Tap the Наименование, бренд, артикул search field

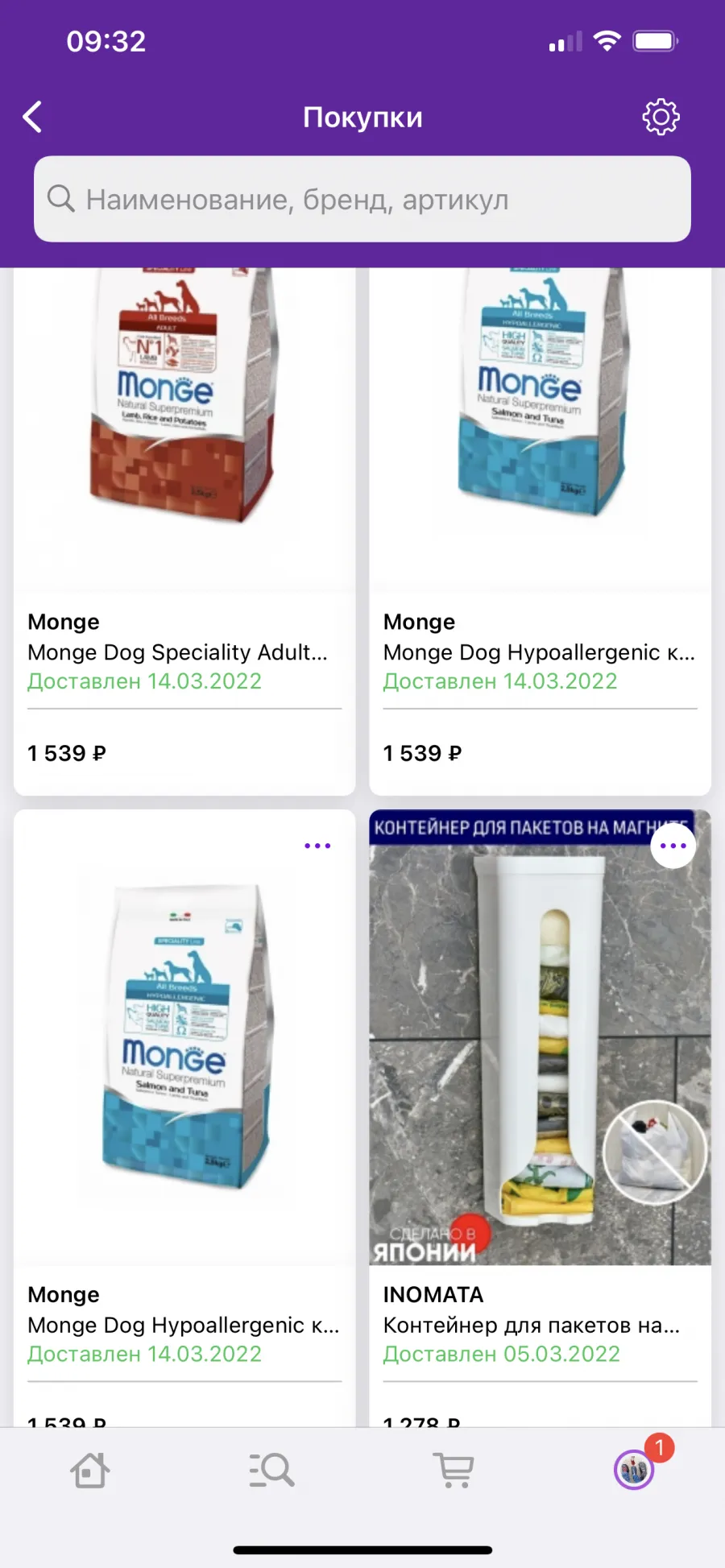pyautogui.click(x=362, y=199)
